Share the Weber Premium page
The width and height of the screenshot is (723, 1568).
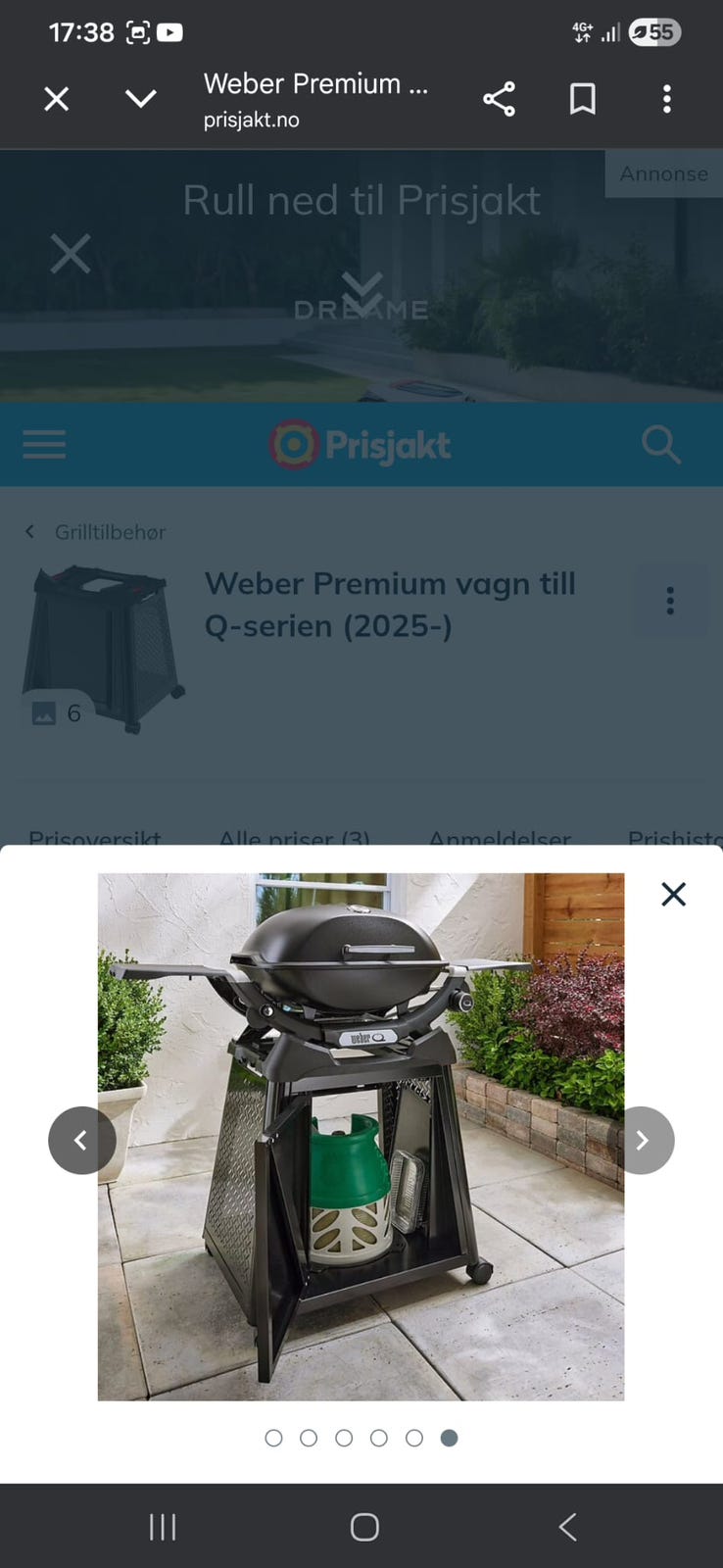499,98
